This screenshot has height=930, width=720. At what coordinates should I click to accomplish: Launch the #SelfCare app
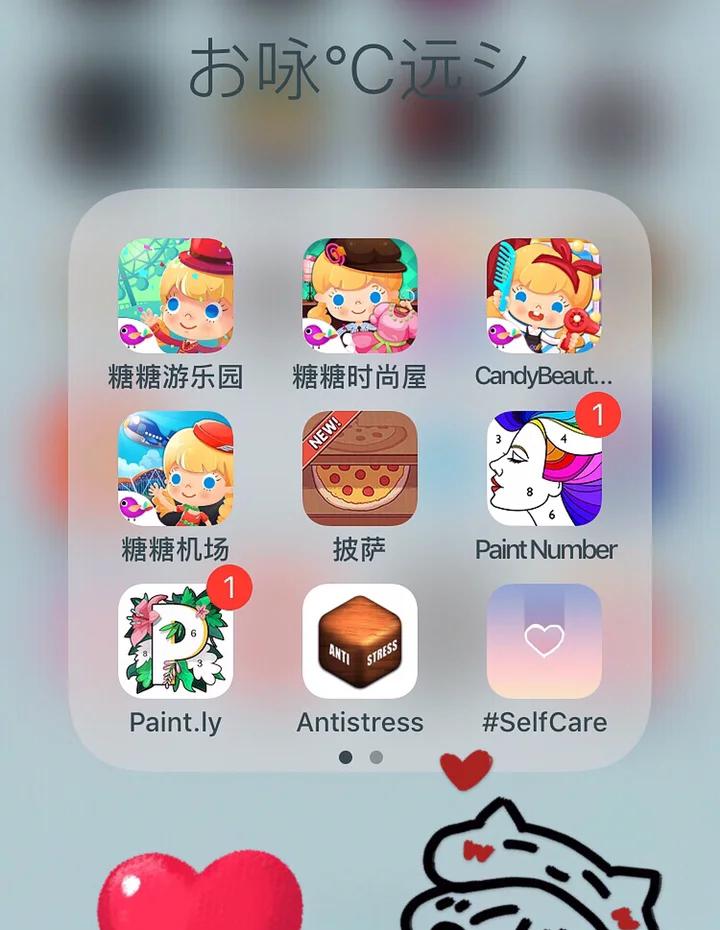(x=544, y=641)
